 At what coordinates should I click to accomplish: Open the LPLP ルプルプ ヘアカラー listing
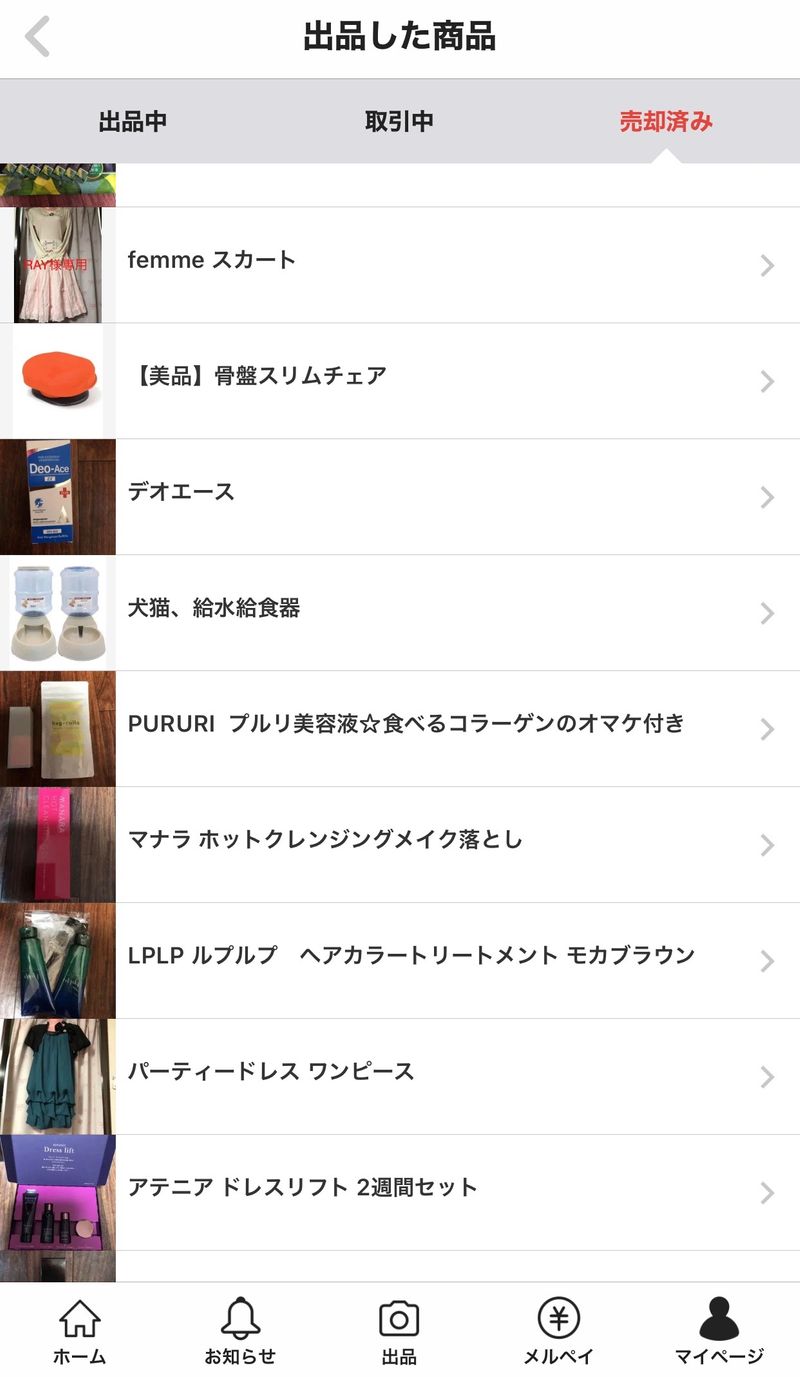[400, 961]
